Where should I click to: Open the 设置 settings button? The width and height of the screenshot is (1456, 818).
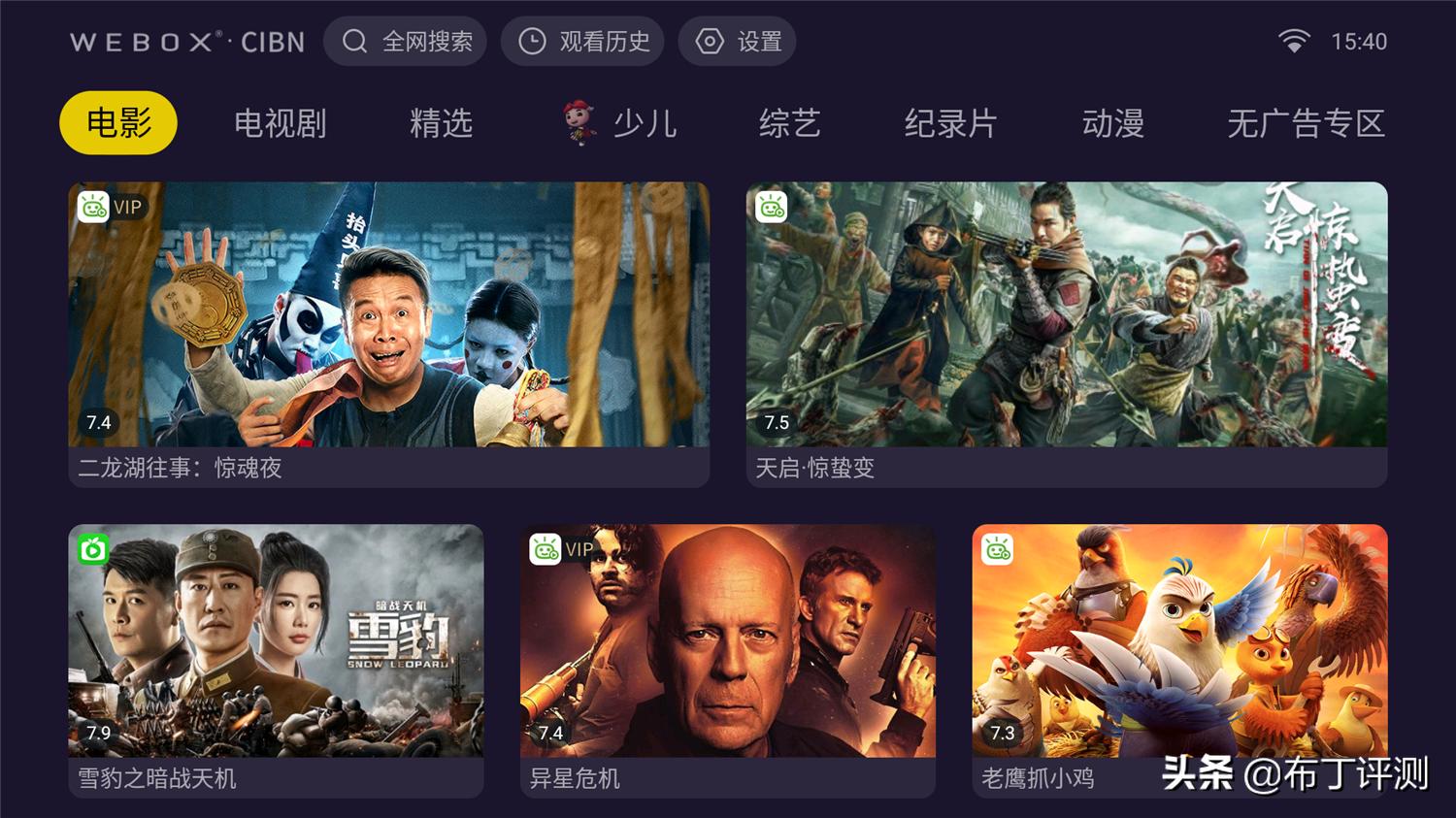click(x=737, y=42)
